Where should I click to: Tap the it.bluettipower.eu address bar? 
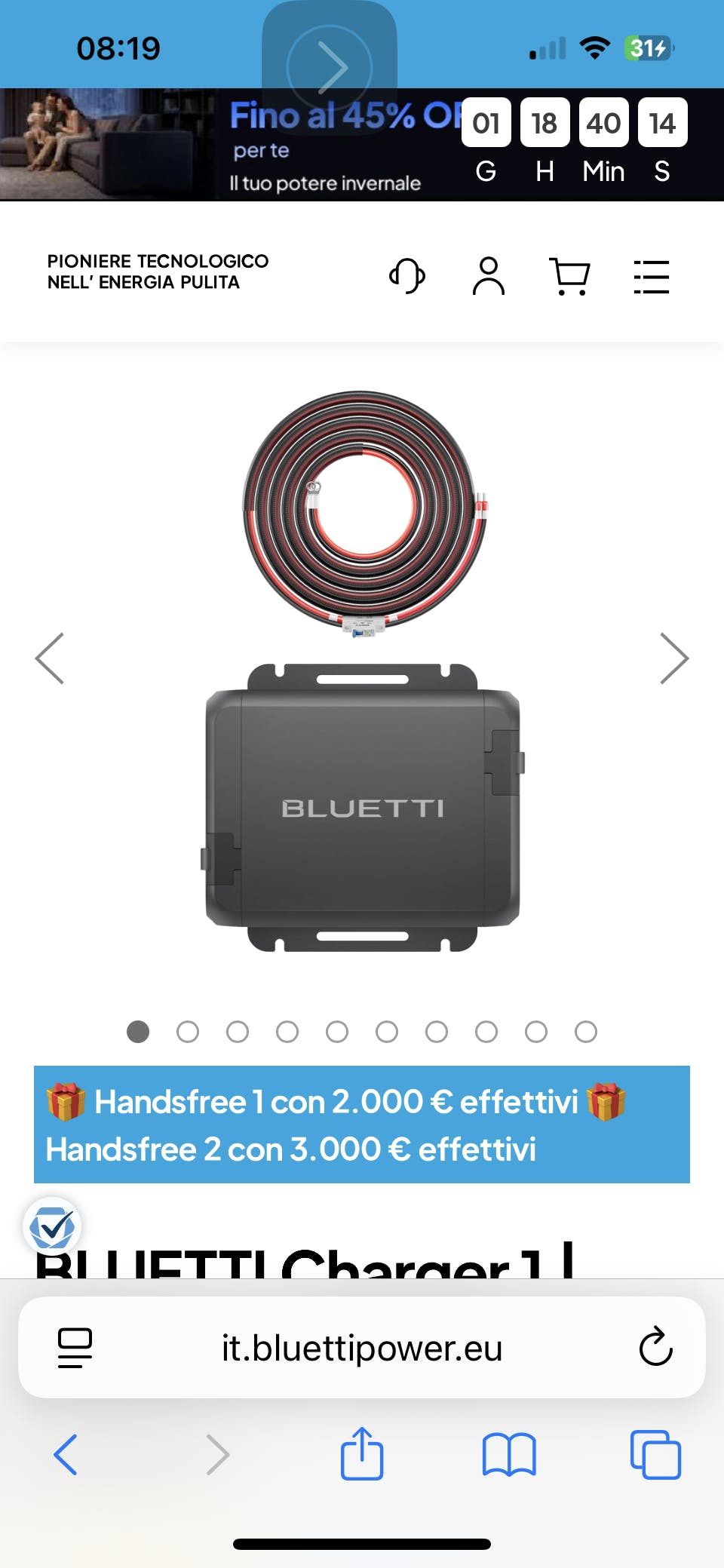click(362, 1348)
